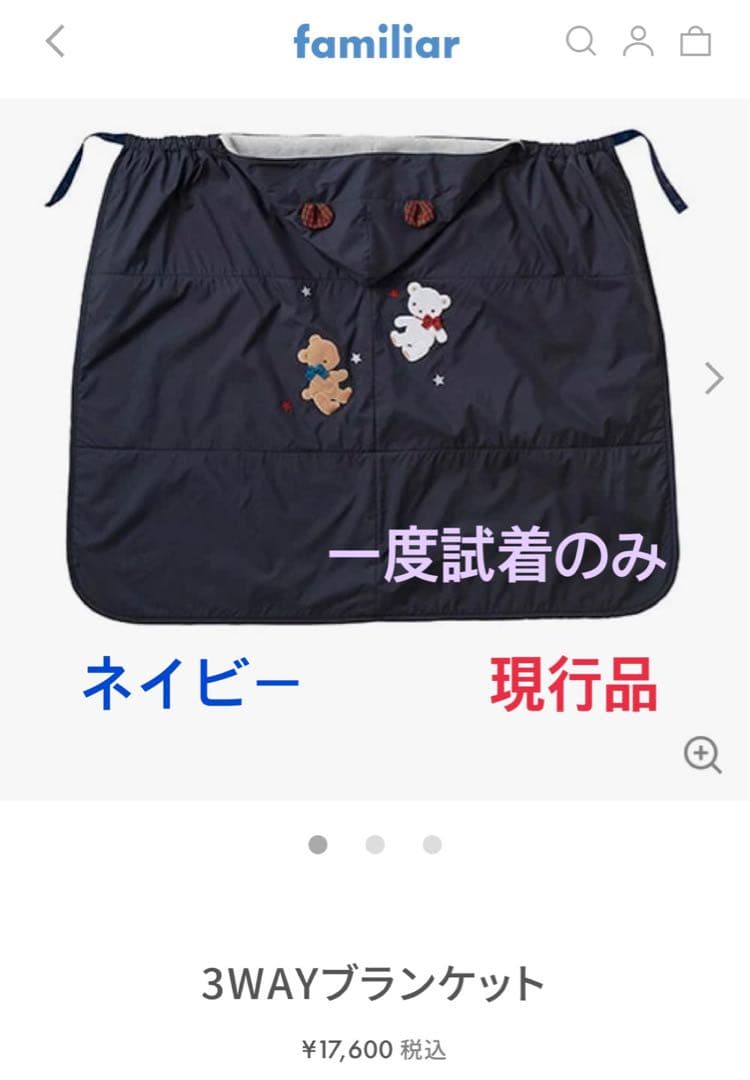Select the first carousel dot

point(318,845)
